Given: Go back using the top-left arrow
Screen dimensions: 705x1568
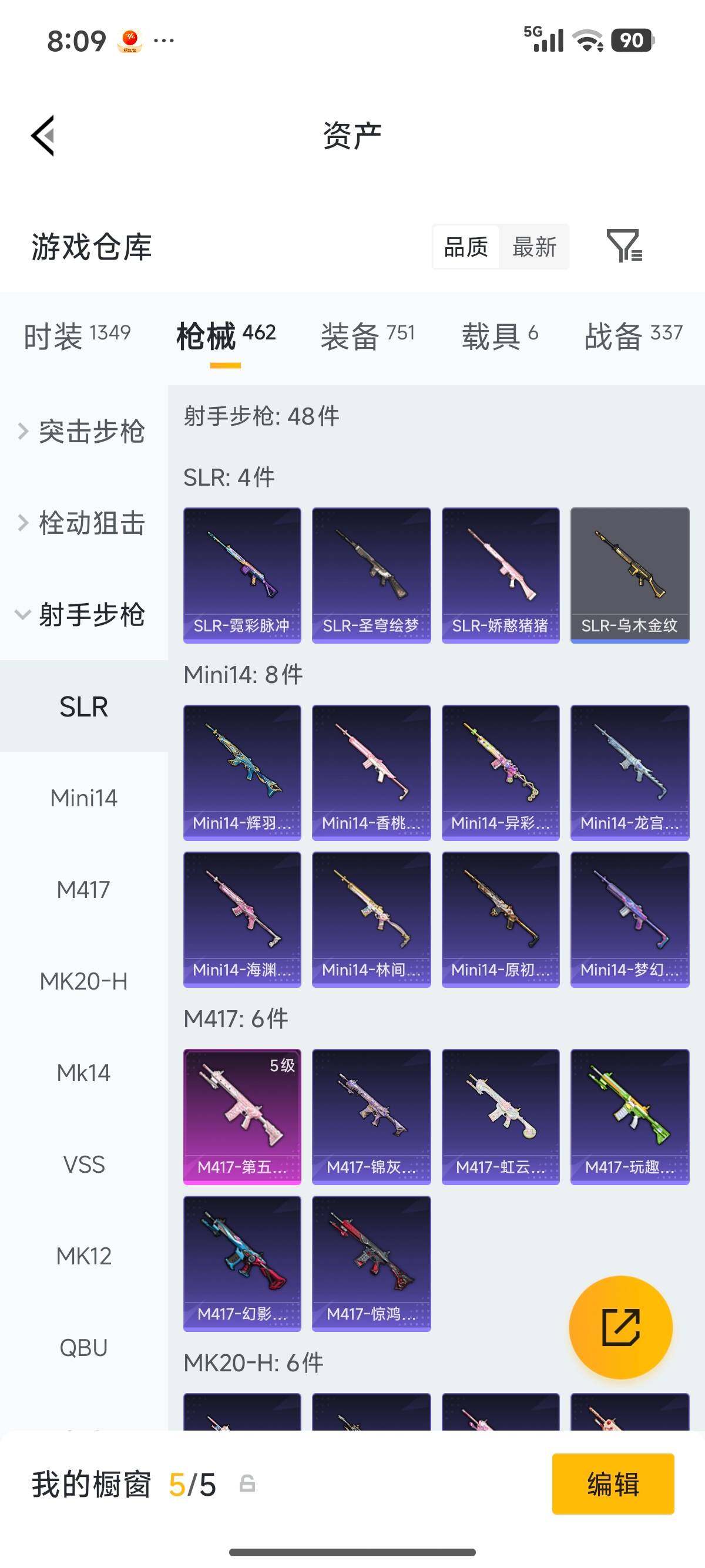Looking at the screenshot, I should pyautogui.click(x=43, y=135).
